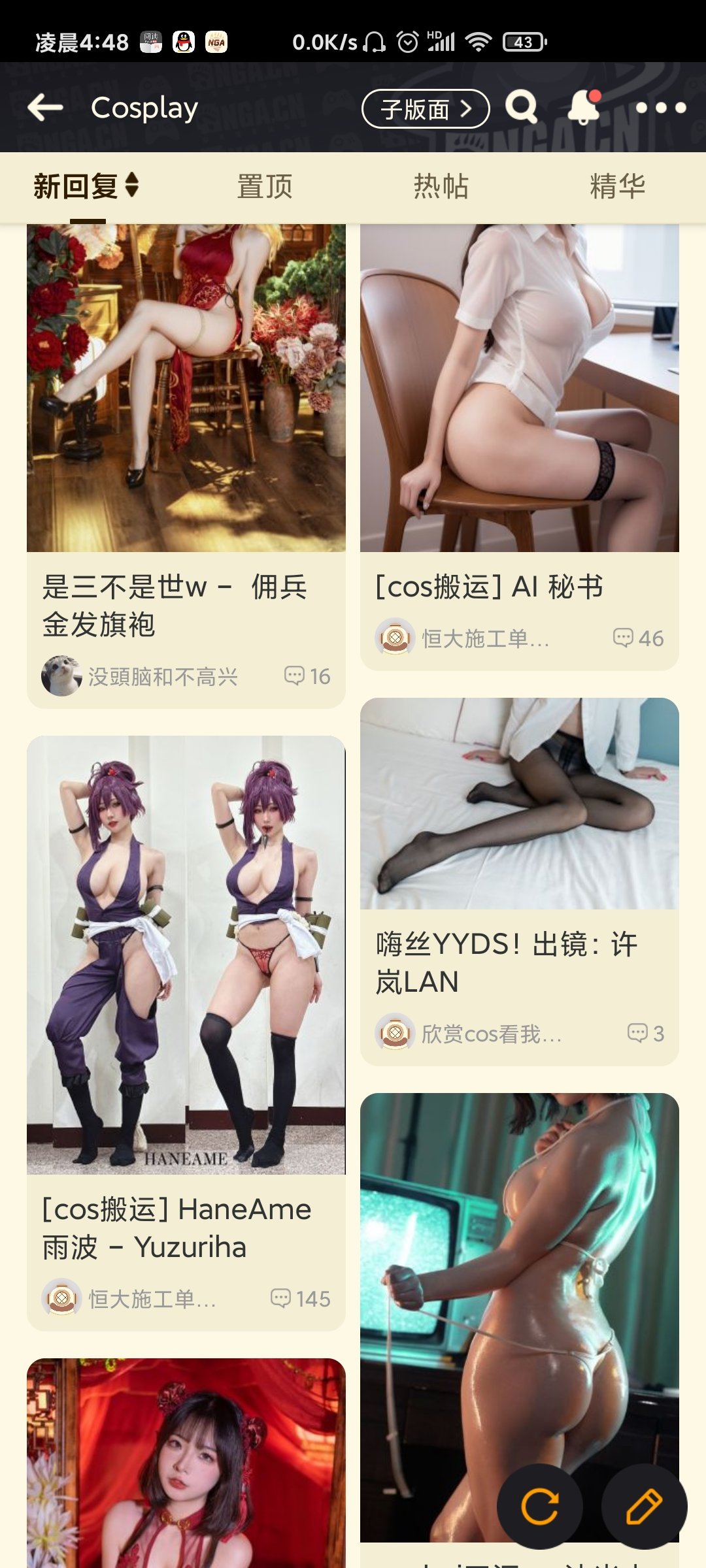706x1568 pixels.
Task: Tap the pencil compose floating button
Action: [x=645, y=1505]
